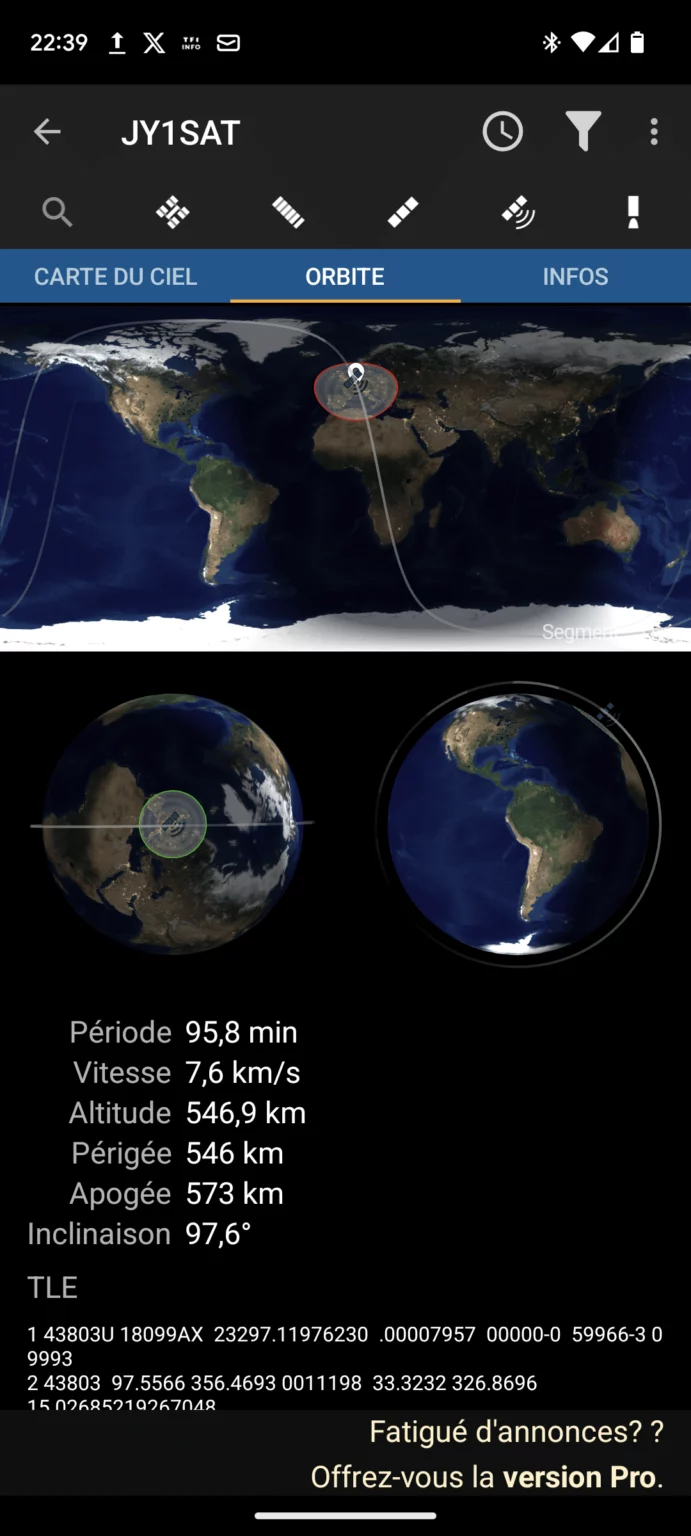Tap the magnifying glass search icon
This screenshot has width=691, height=1536.
point(57,212)
